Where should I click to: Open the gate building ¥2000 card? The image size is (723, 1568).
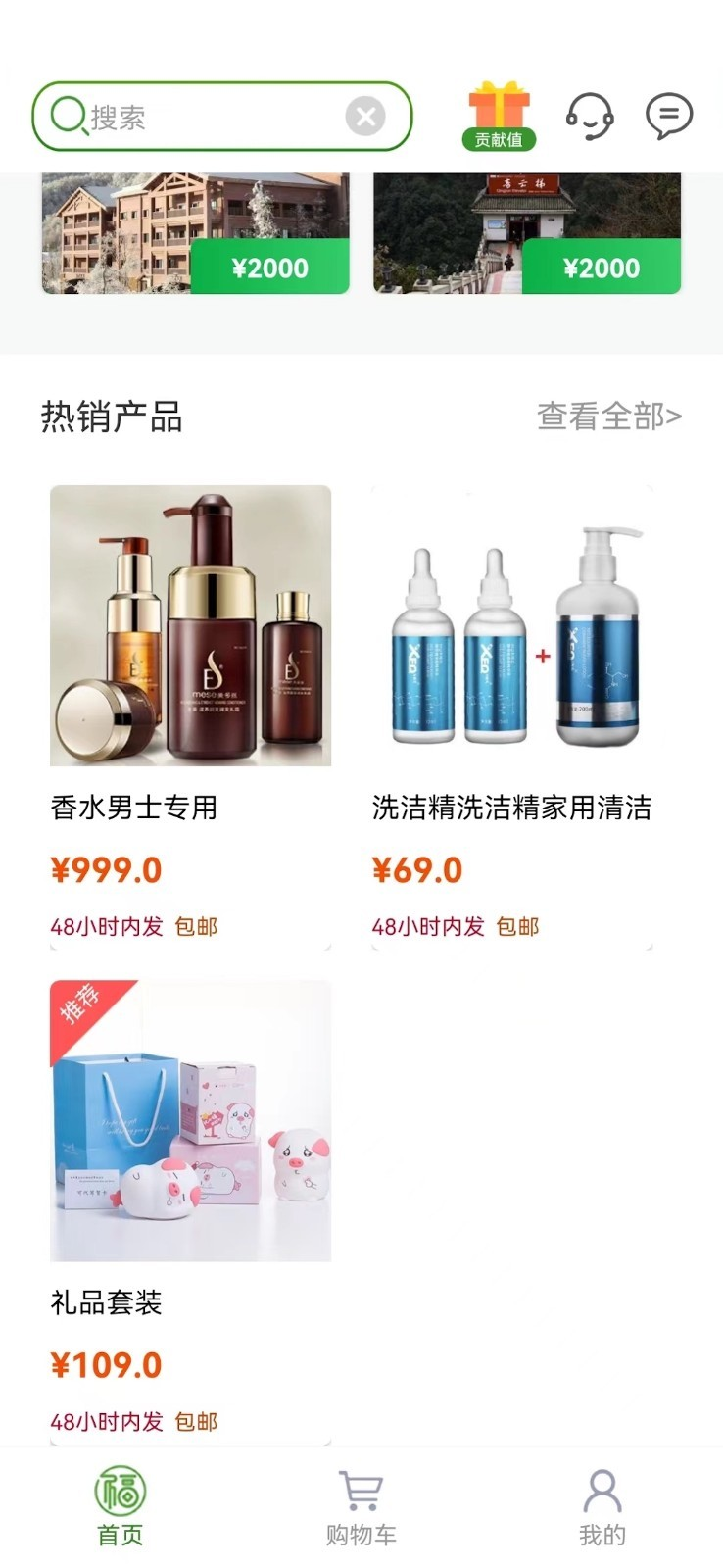point(527,233)
